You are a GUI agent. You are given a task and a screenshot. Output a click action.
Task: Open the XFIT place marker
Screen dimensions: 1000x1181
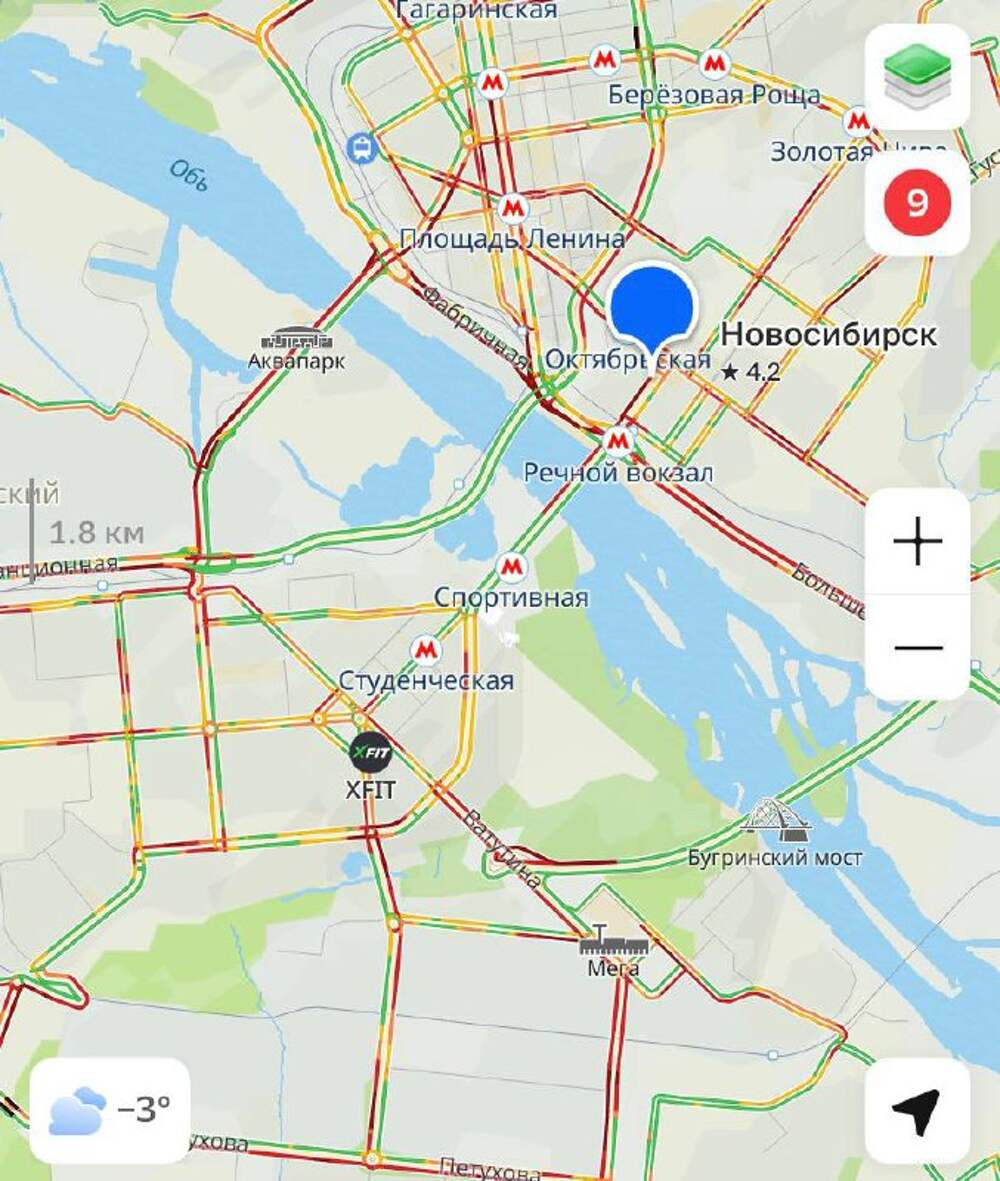(370, 753)
